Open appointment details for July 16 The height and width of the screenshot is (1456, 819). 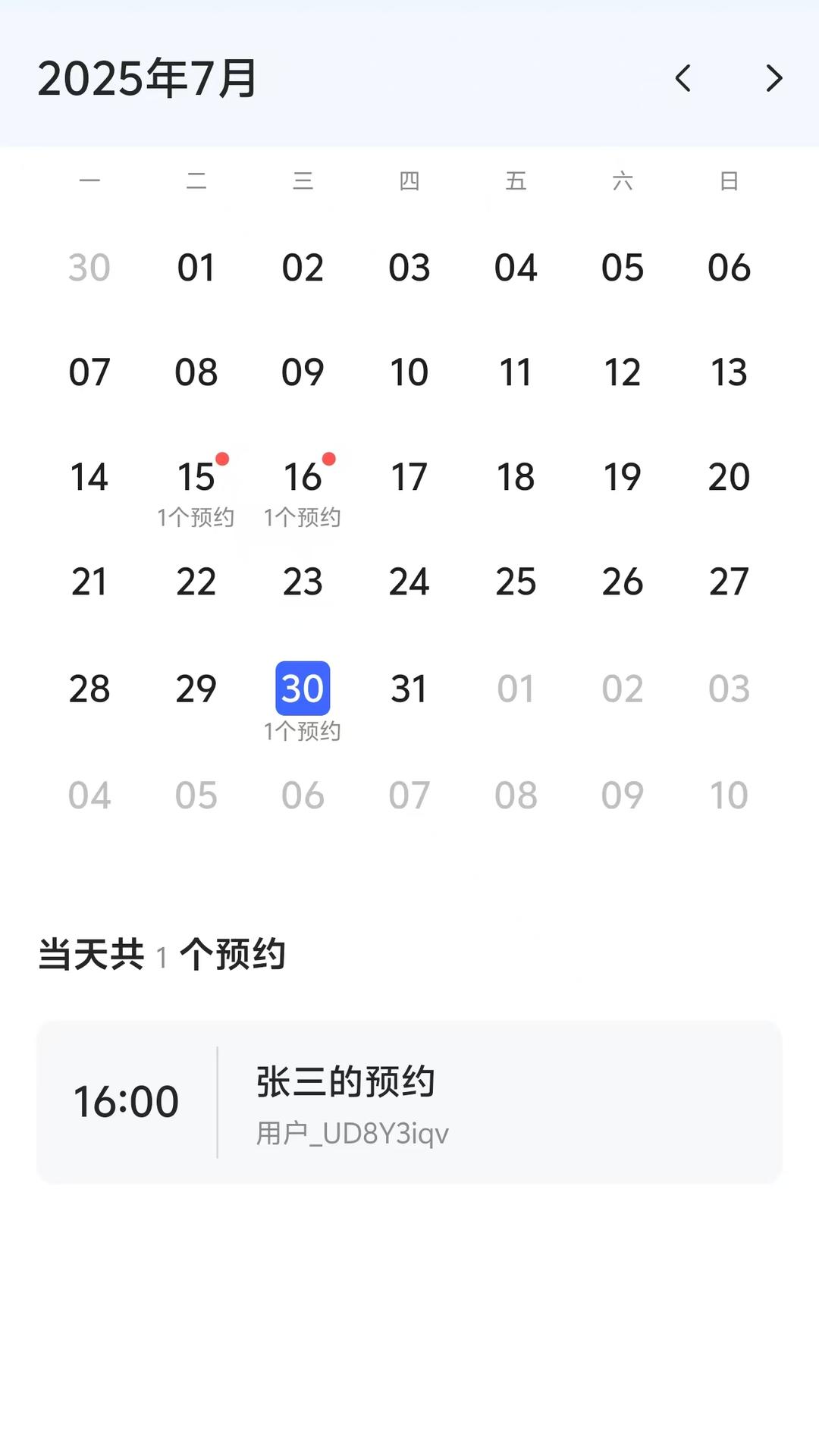point(303,475)
